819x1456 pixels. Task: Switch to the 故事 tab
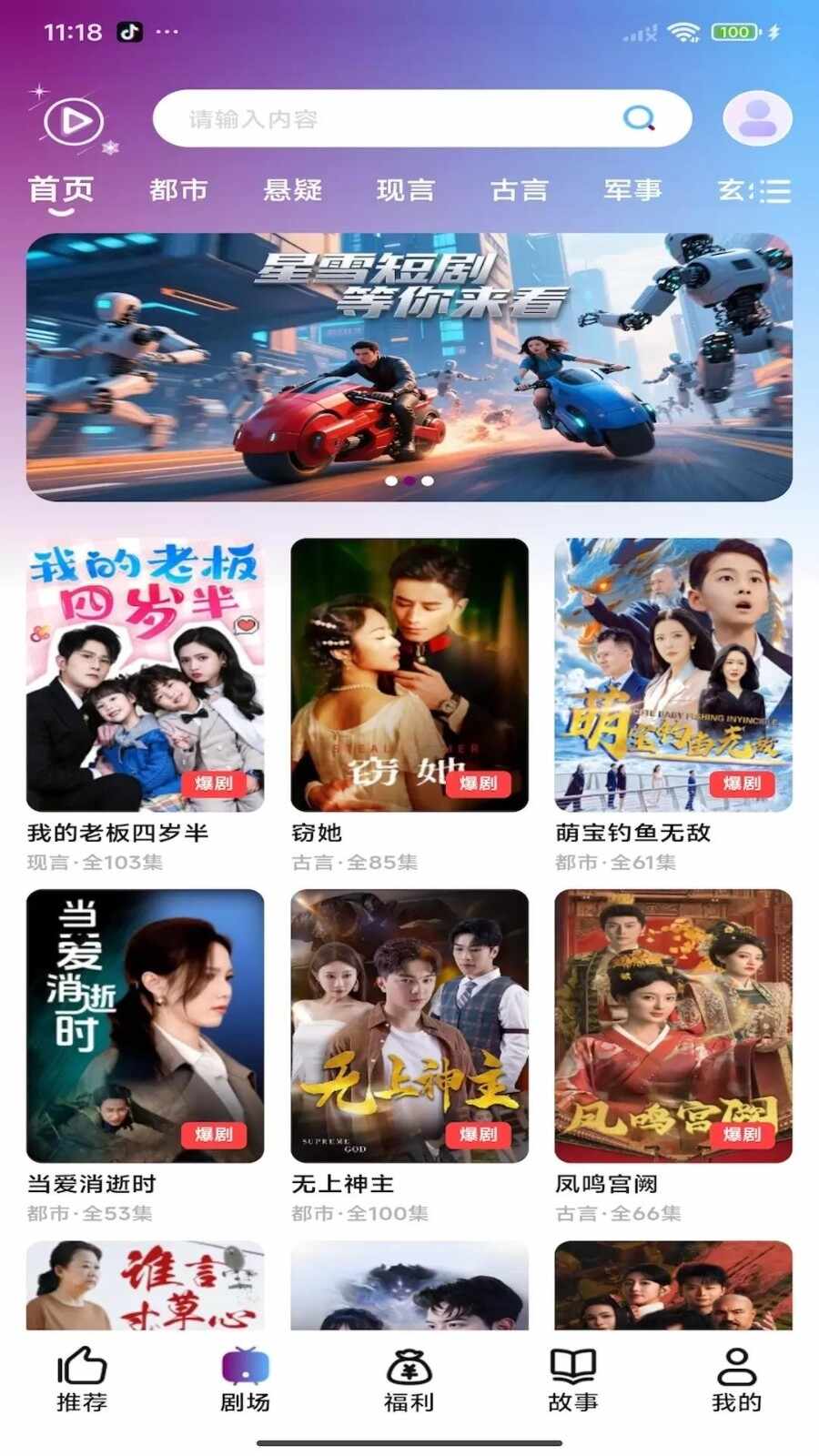(573, 1379)
